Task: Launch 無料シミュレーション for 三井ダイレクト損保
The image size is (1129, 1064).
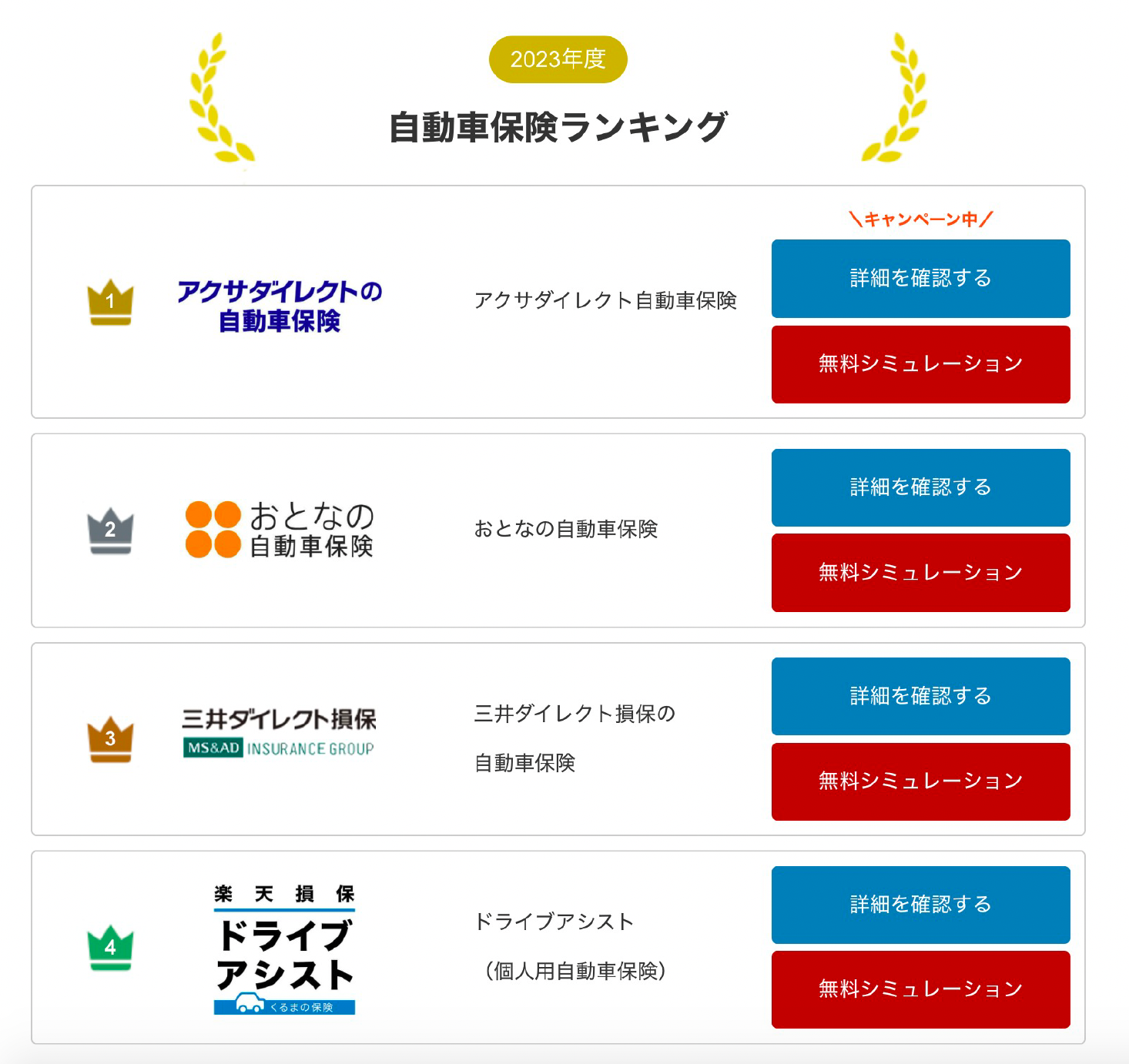Action: [920, 781]
